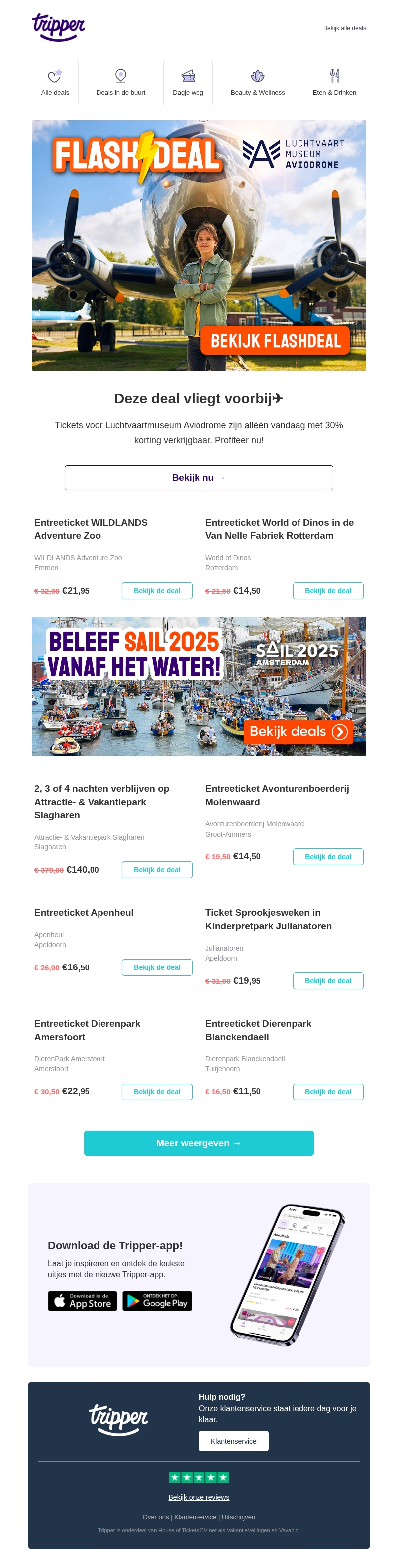
Task: Select the Eten & Drinken category
Action: click(x=334, y=82)
